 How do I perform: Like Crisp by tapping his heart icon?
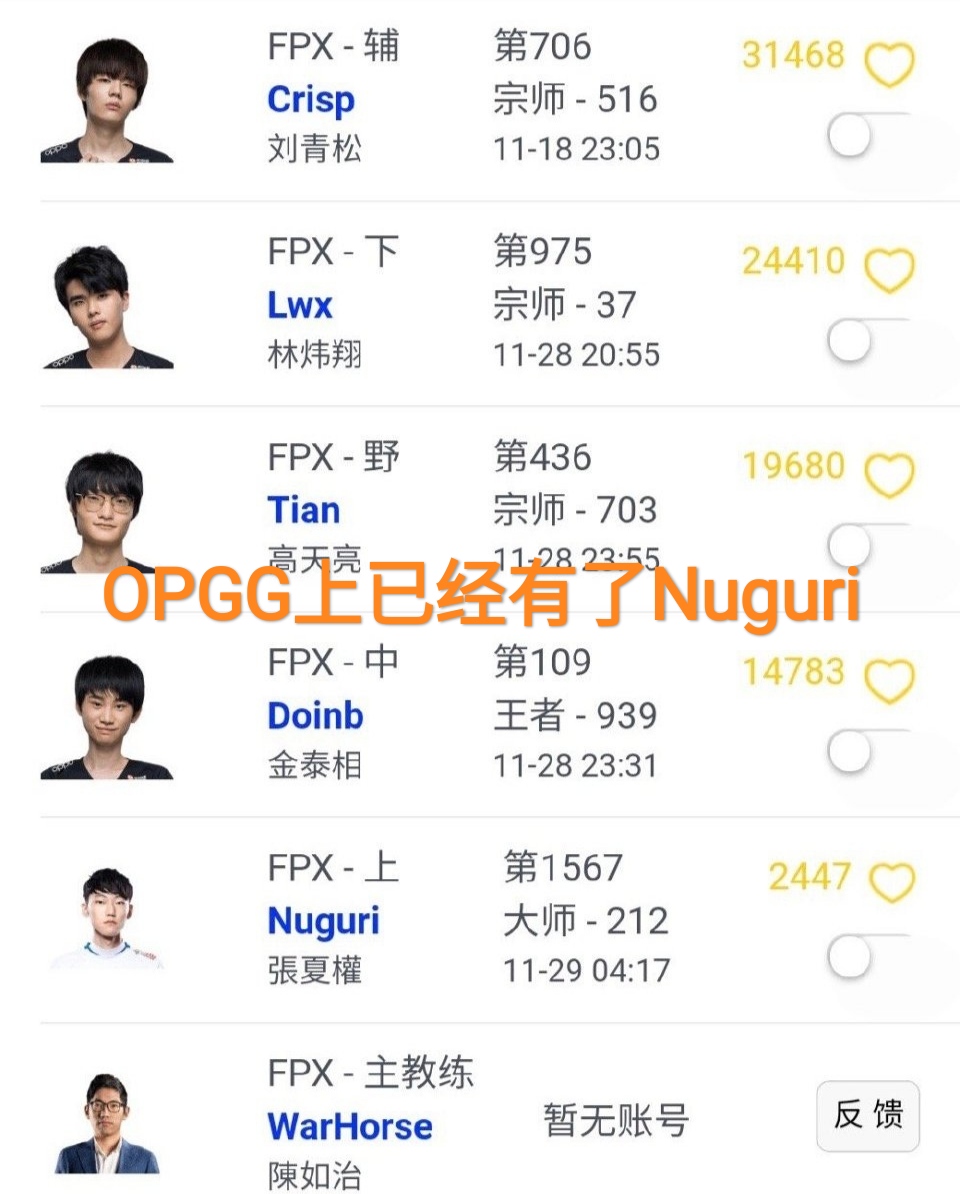pyautogui.click(x=890, y=57)
